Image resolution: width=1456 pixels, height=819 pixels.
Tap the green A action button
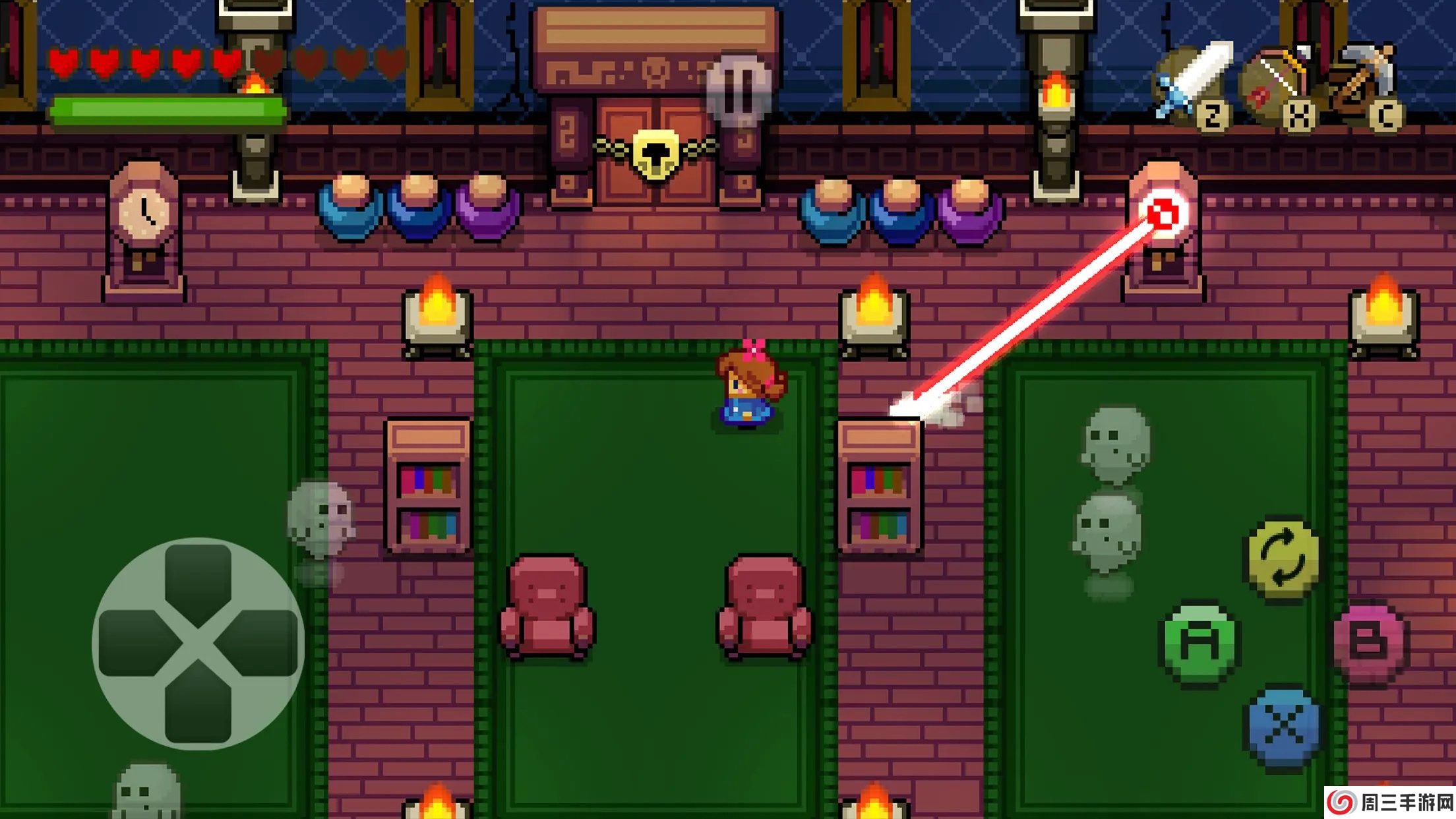pyautogui.click(x=1199, y=644)
